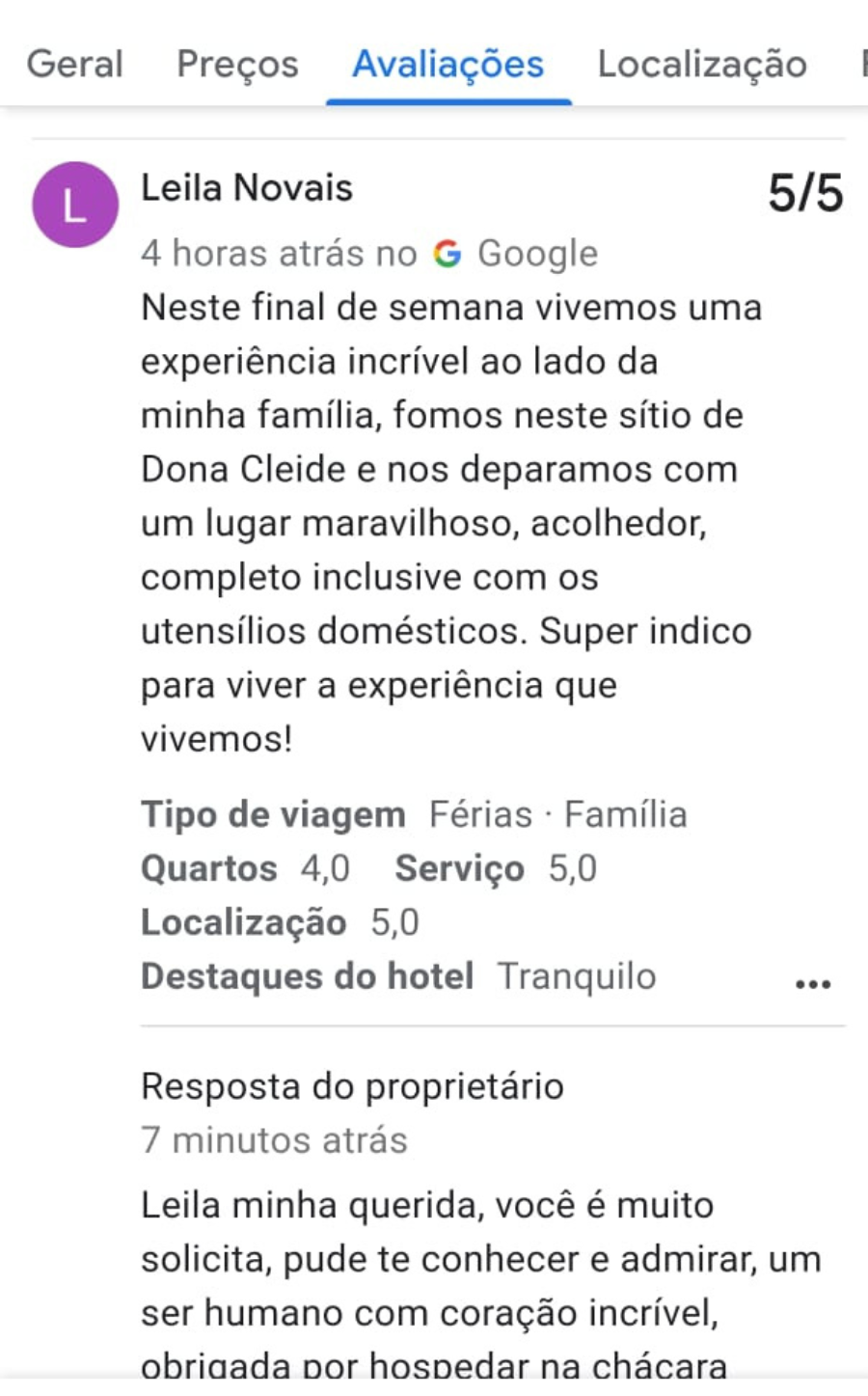Select the Avaliações tab

pyautogui.click(x=448, y=64)
